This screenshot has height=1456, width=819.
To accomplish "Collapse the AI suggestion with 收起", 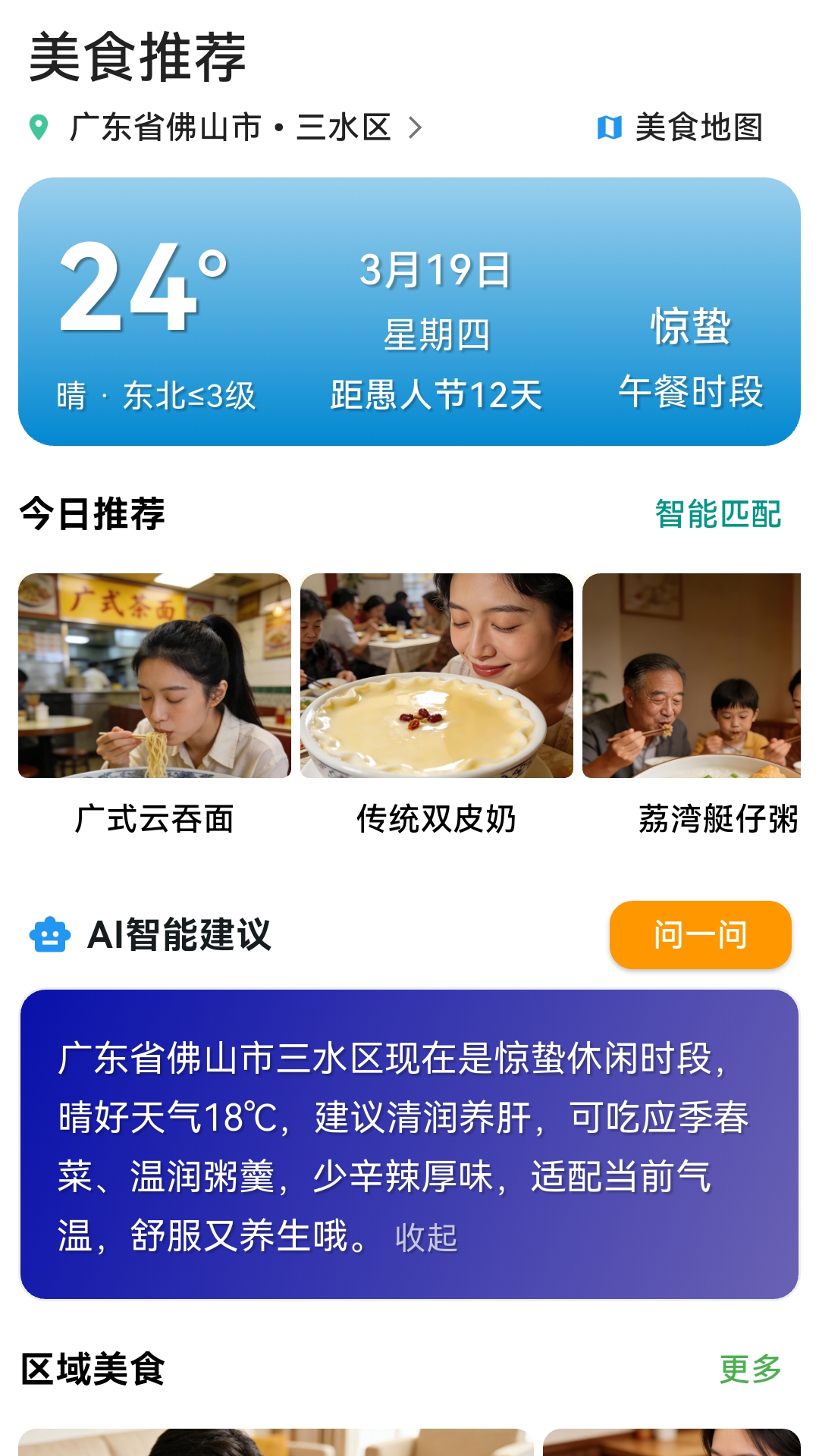I will 426,1238.
